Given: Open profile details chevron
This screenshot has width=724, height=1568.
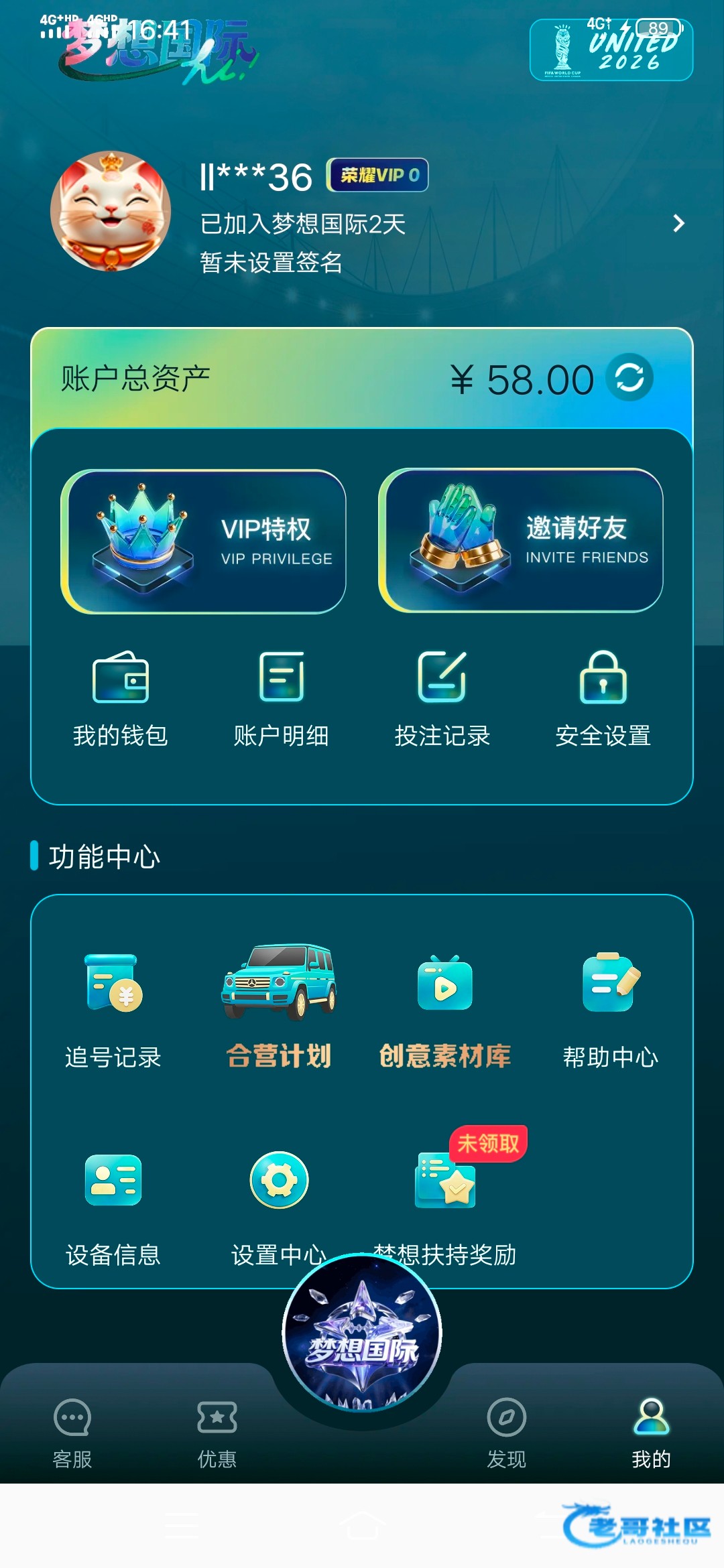Looking at the screenshot, I should [678, 223].
